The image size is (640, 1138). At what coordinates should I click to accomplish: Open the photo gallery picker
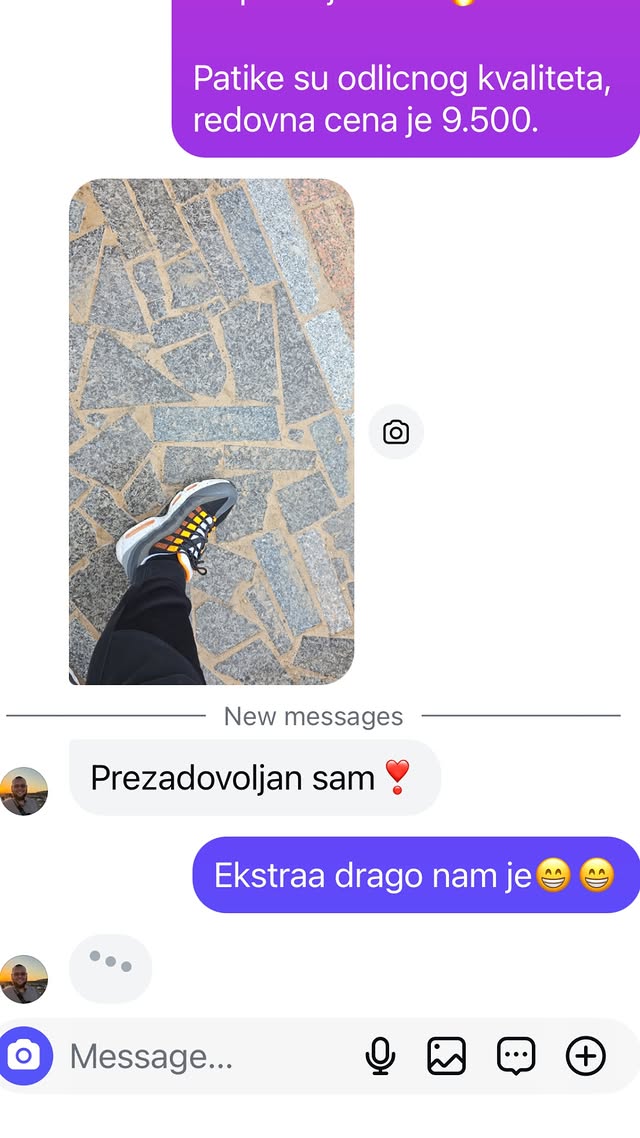coord(447,1056)
